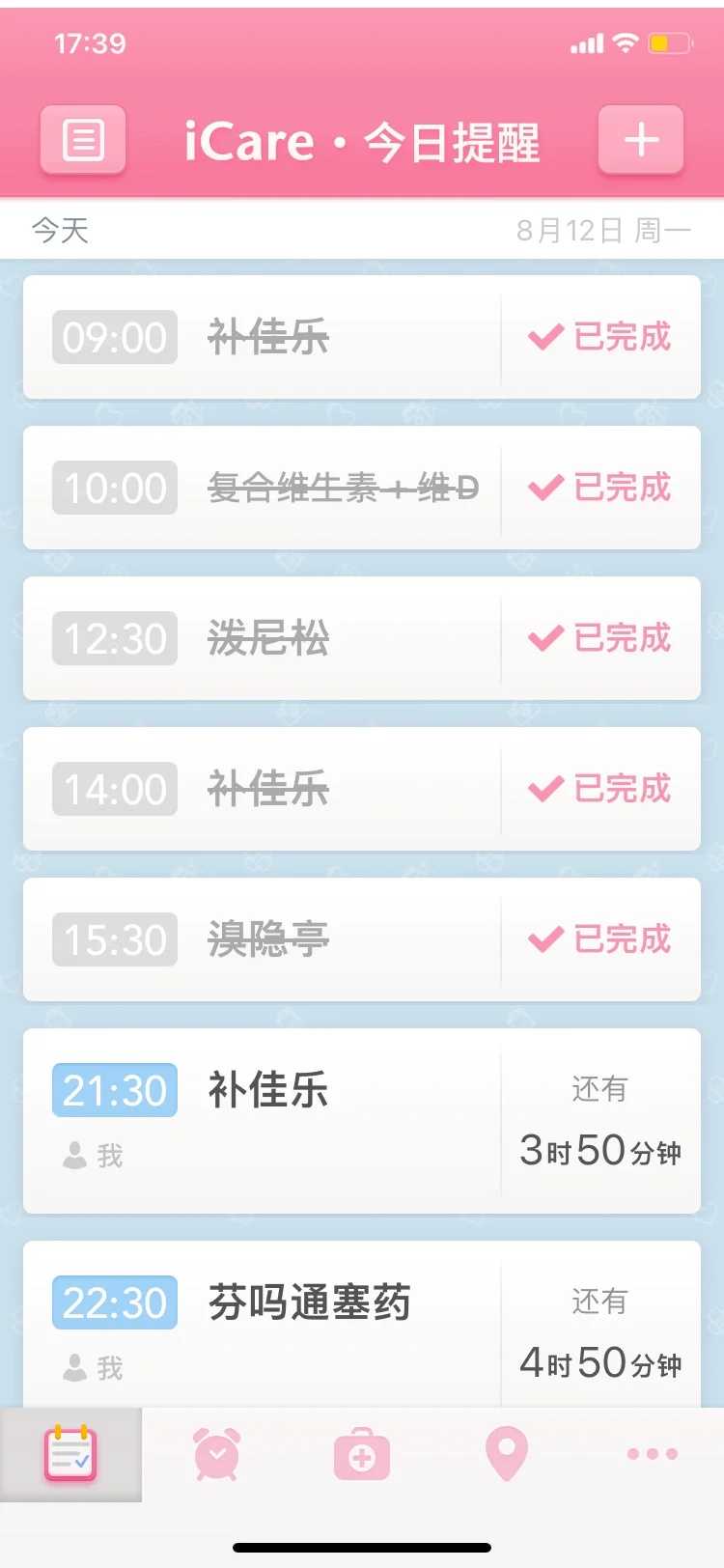Image resolution: width=724 pixels, height=1568 pixels.
Task: Uncheck 已完成 on the 12:30 泼尼松 reminder
Action: point(599,638)
